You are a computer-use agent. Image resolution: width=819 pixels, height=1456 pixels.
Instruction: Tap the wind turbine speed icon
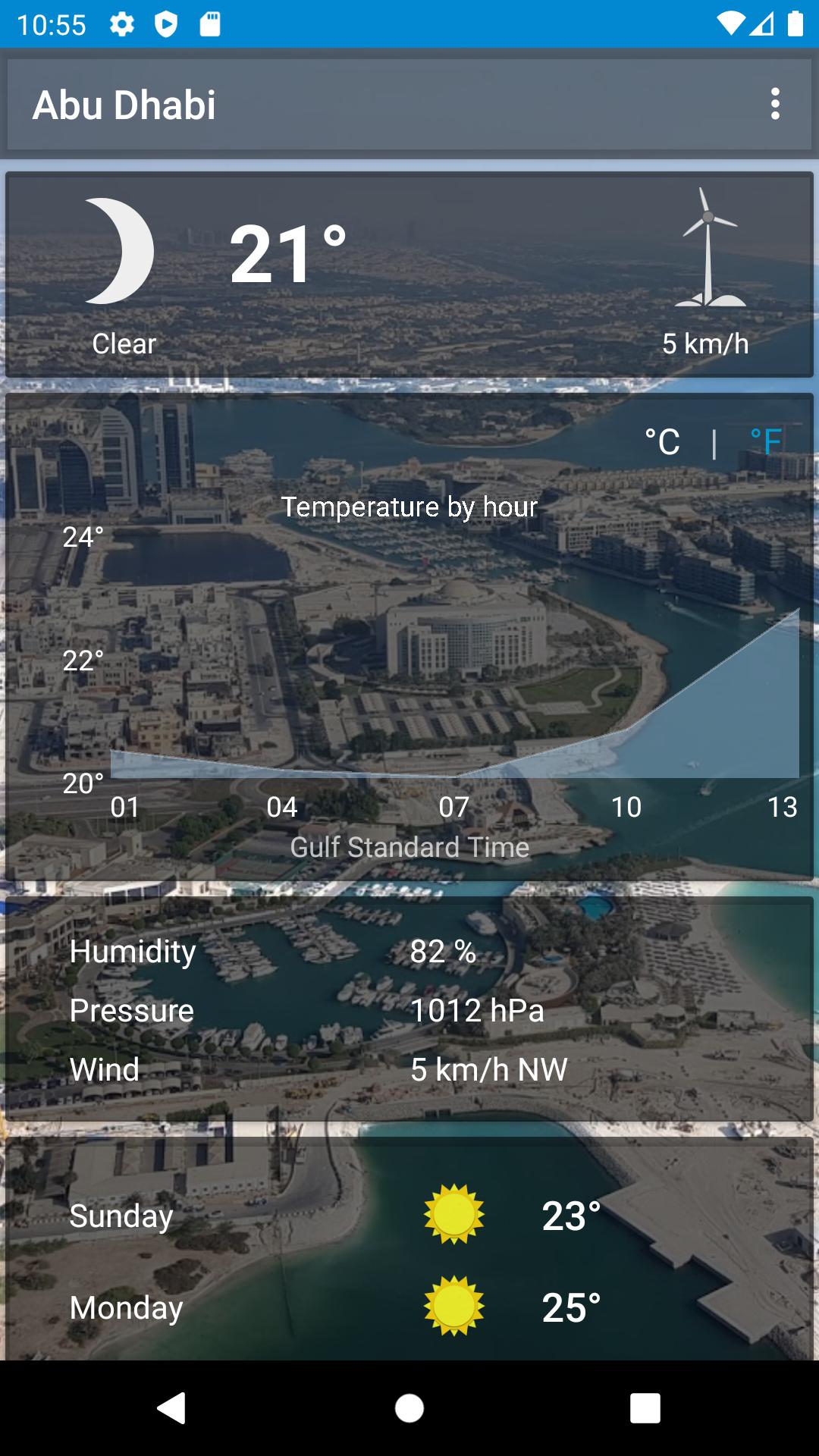[x=708, y=250]
